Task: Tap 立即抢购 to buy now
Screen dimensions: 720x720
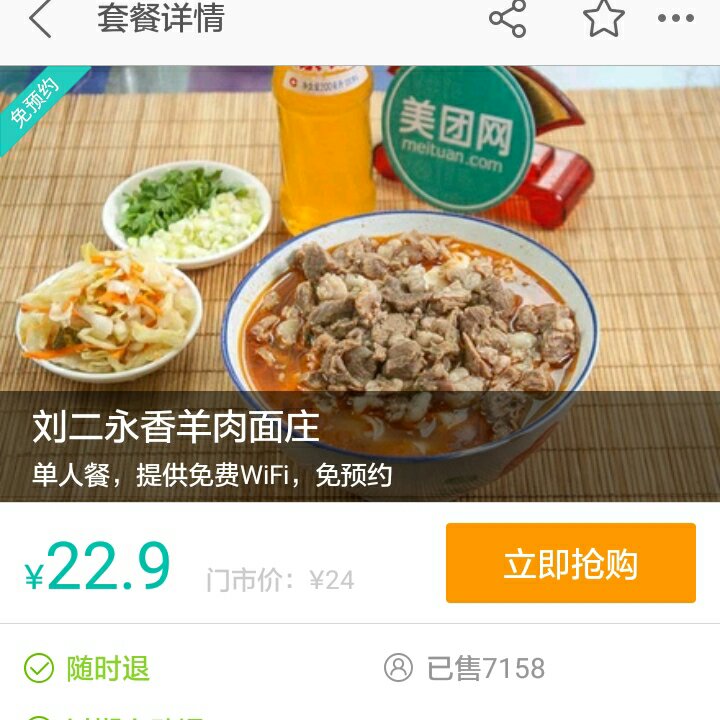Action: (570, 563)
